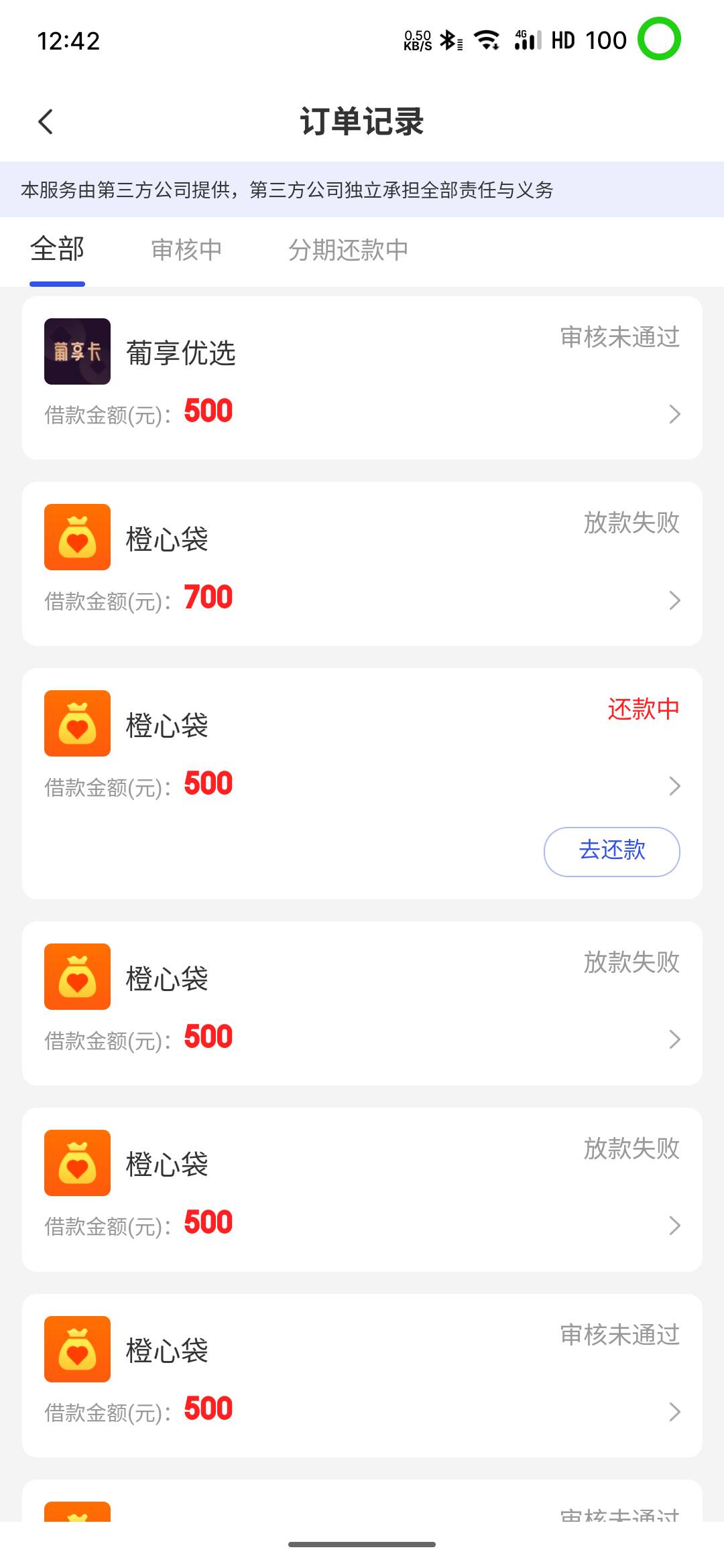Switch to the 审核中 tab
The width and height of the screenshot is (724, 1568).
click(x=186, y=250)
